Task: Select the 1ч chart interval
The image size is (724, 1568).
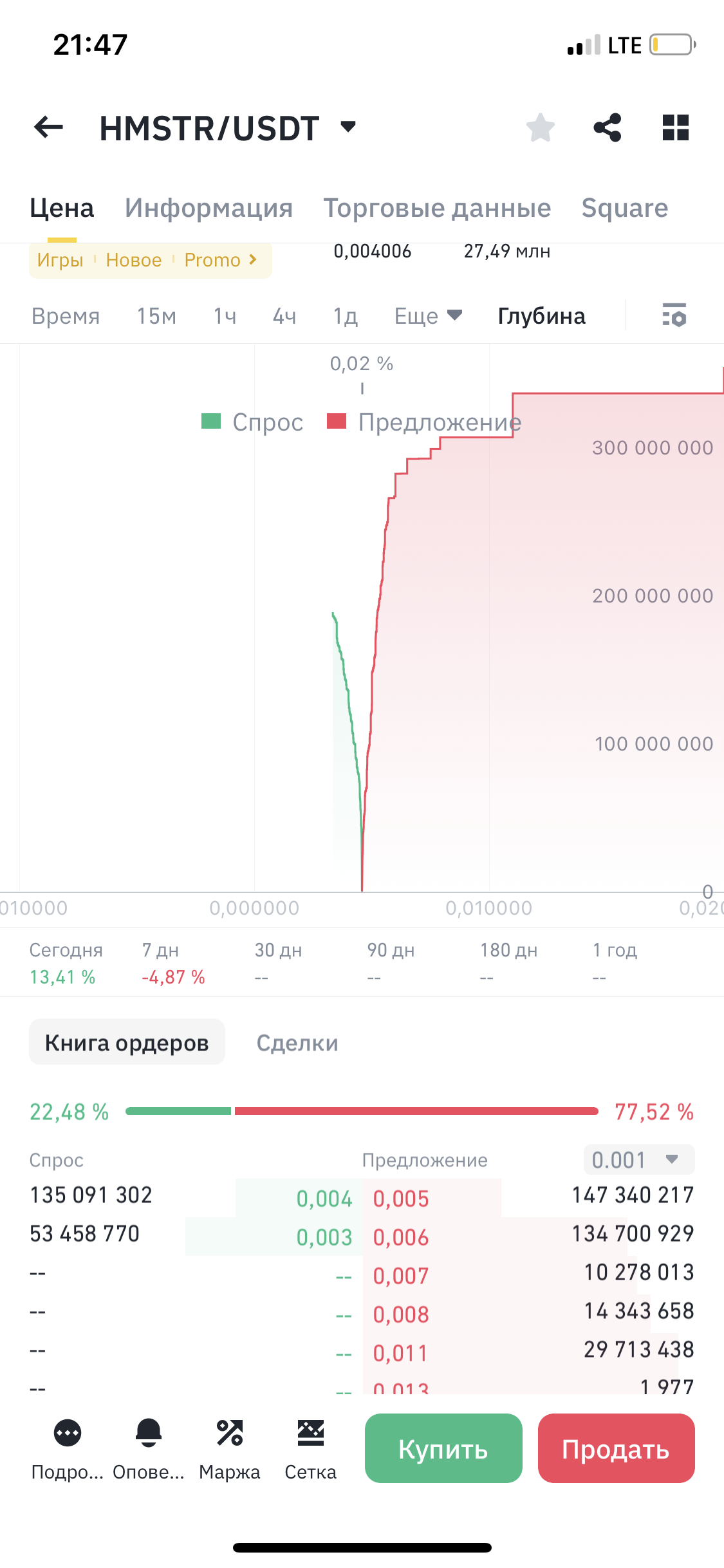Action: coord(225,316)
